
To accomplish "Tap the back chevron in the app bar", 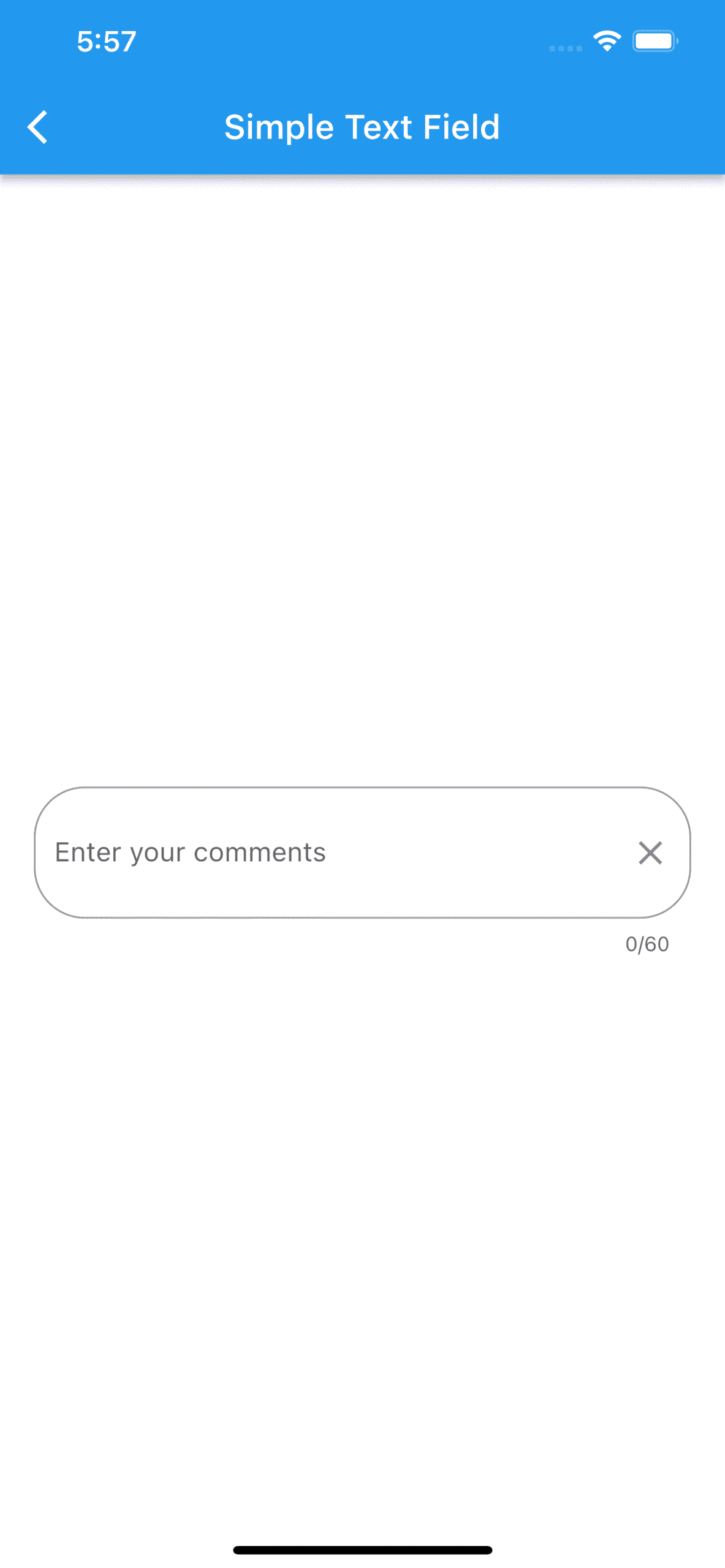I will pos(38,127).
